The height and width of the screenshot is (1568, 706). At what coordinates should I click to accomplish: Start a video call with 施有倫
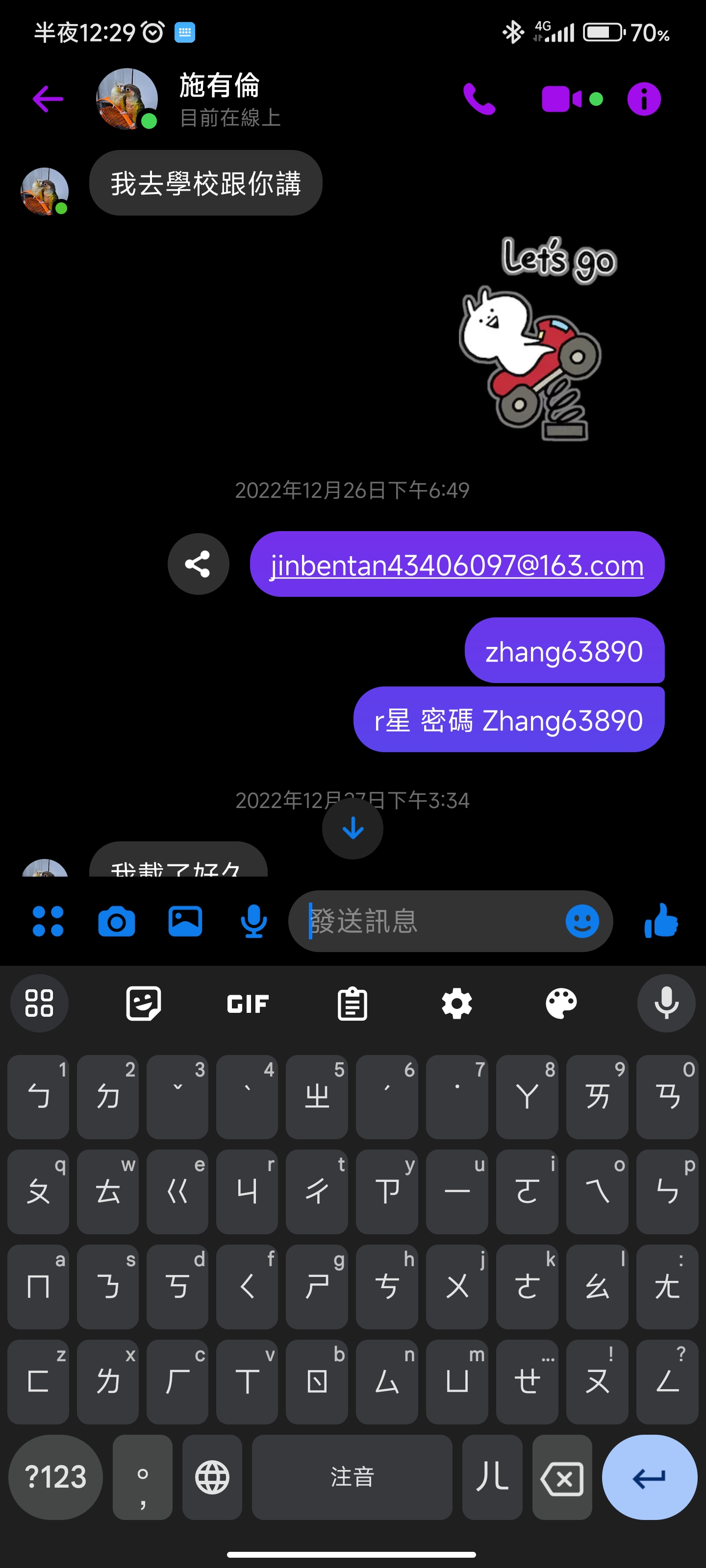tap(562, 99)
